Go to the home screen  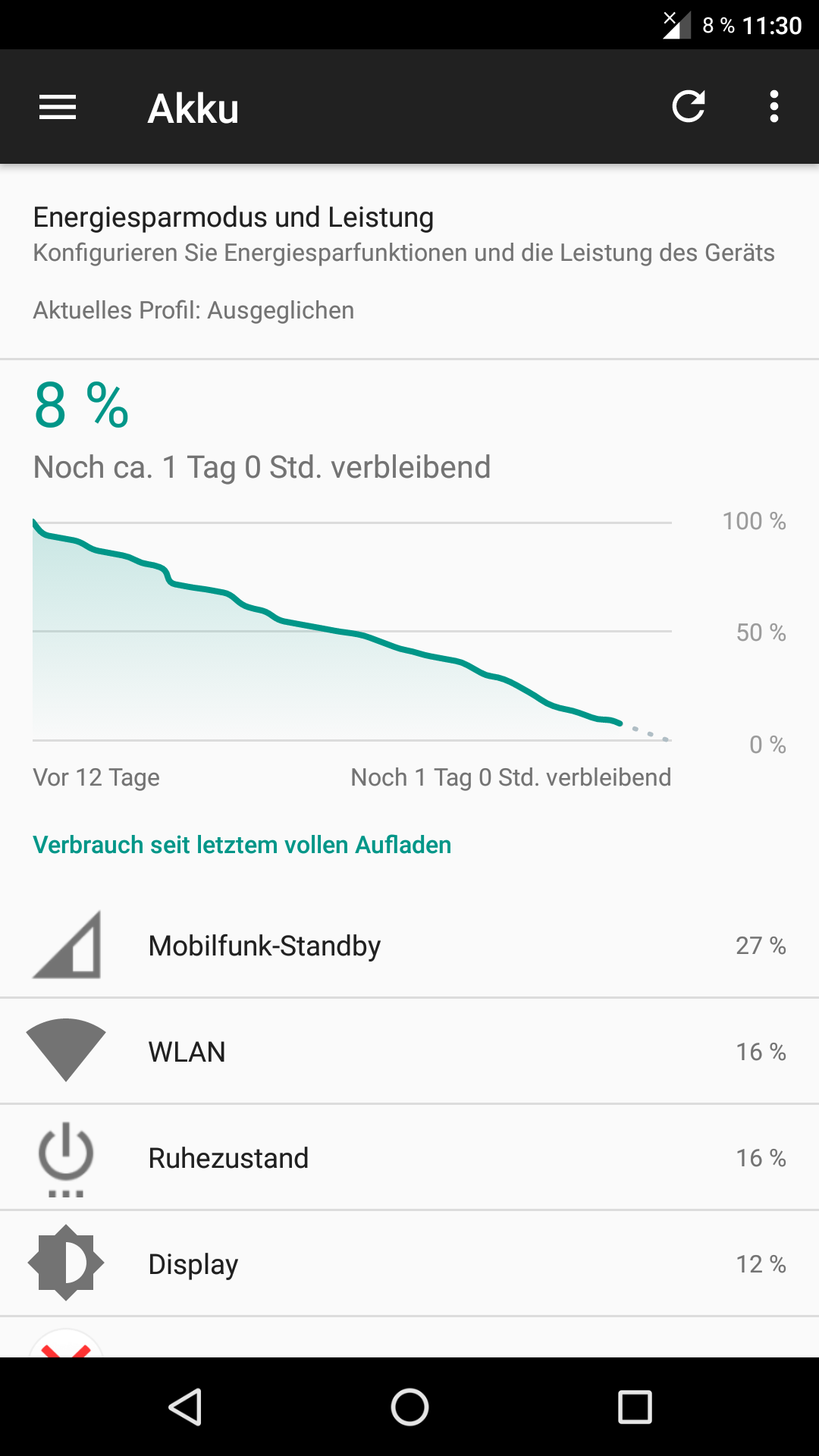pyautogui.click(x=409, y=1407)
